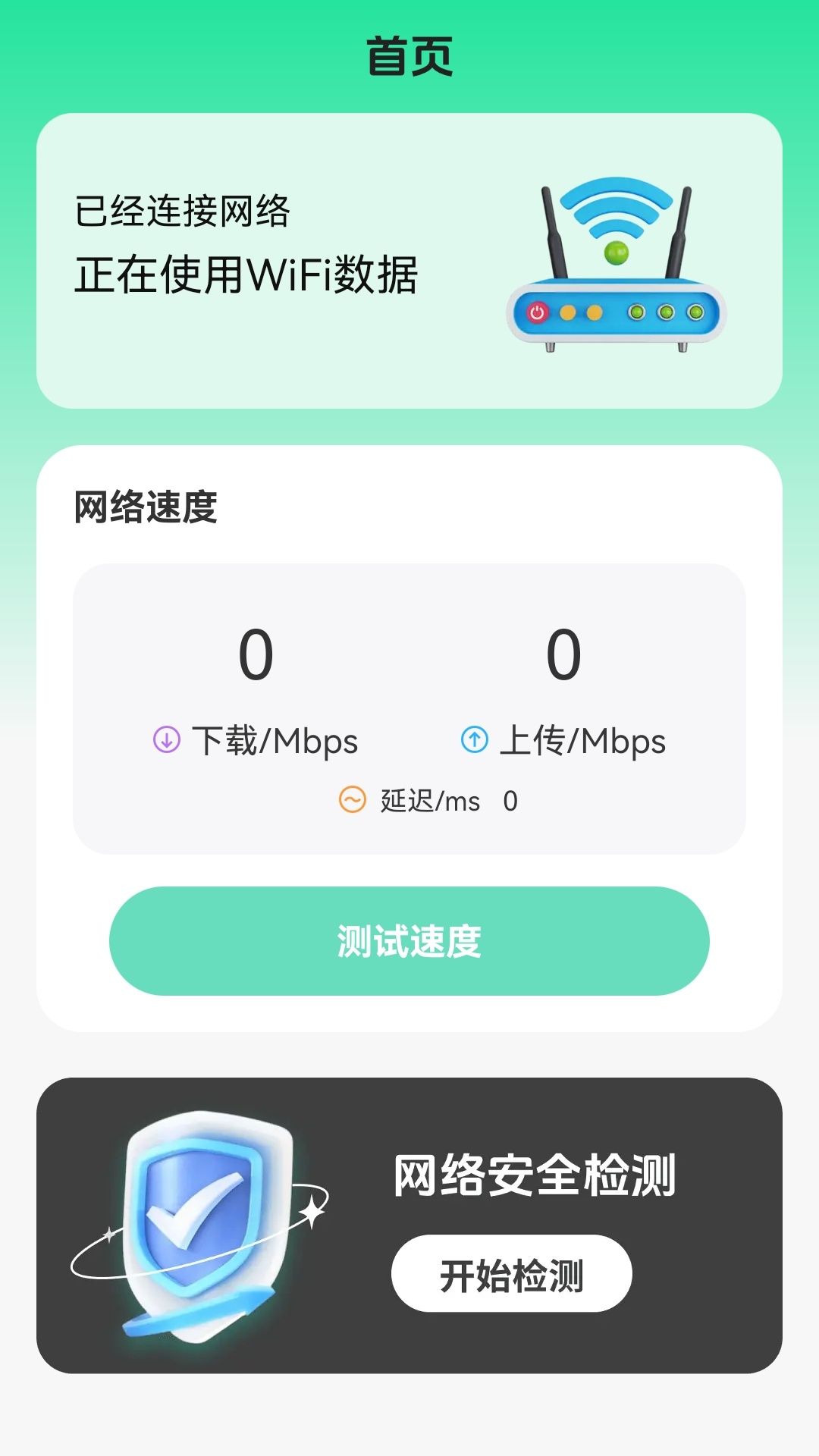Click the latency reading 延迟/ms 0
The image size is (819, 1456).
(x=428, y=800)
